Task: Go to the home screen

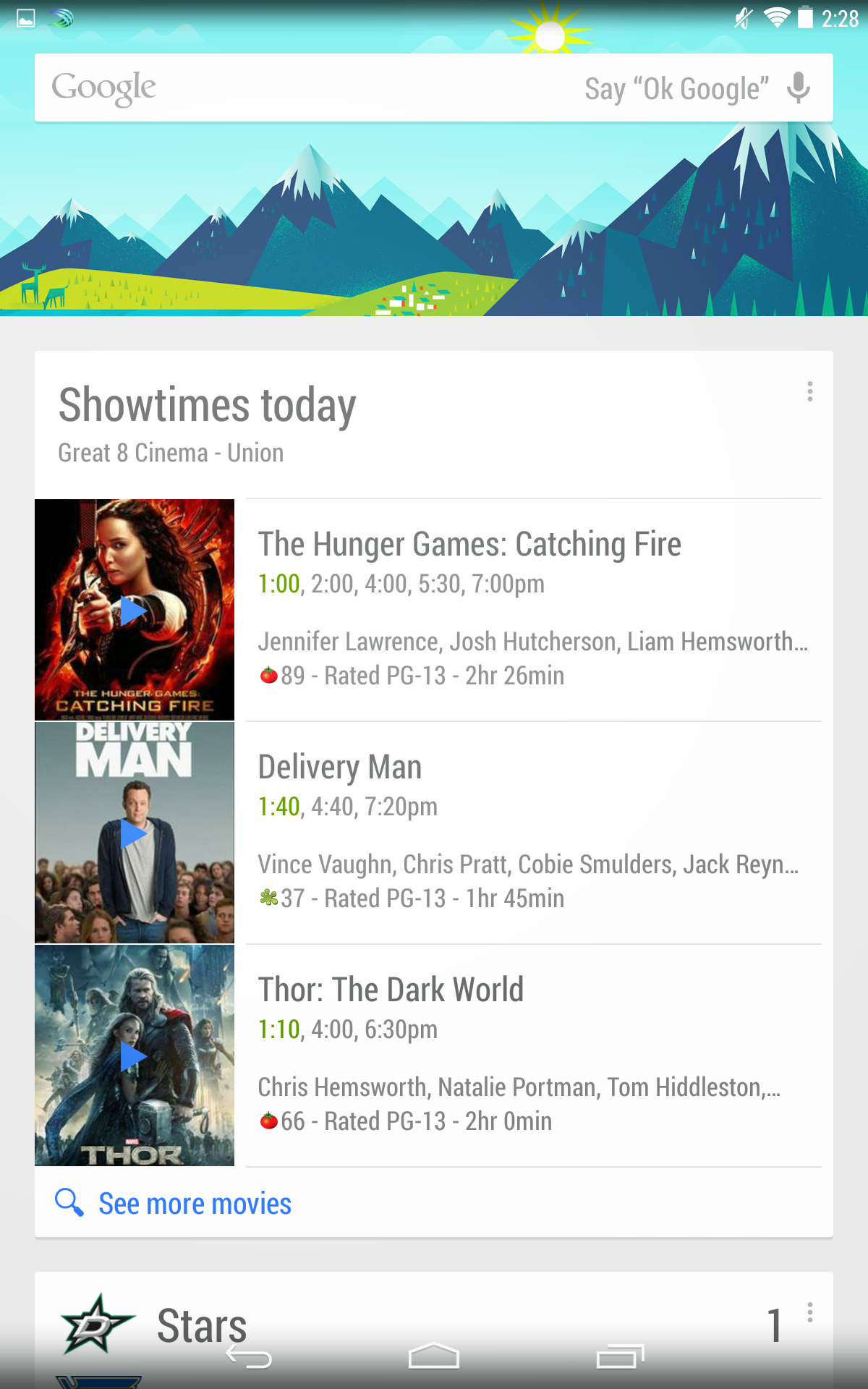Action: click(433, 1358)
